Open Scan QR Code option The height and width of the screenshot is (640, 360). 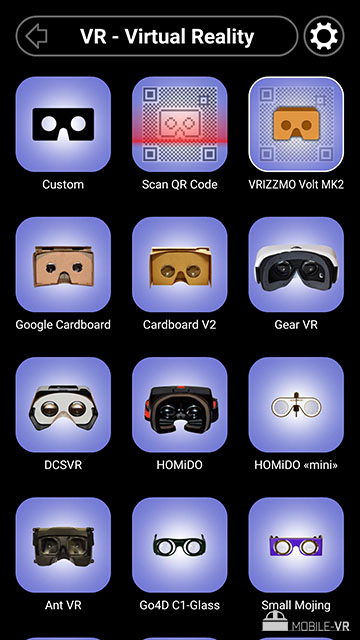pos(180,124)
